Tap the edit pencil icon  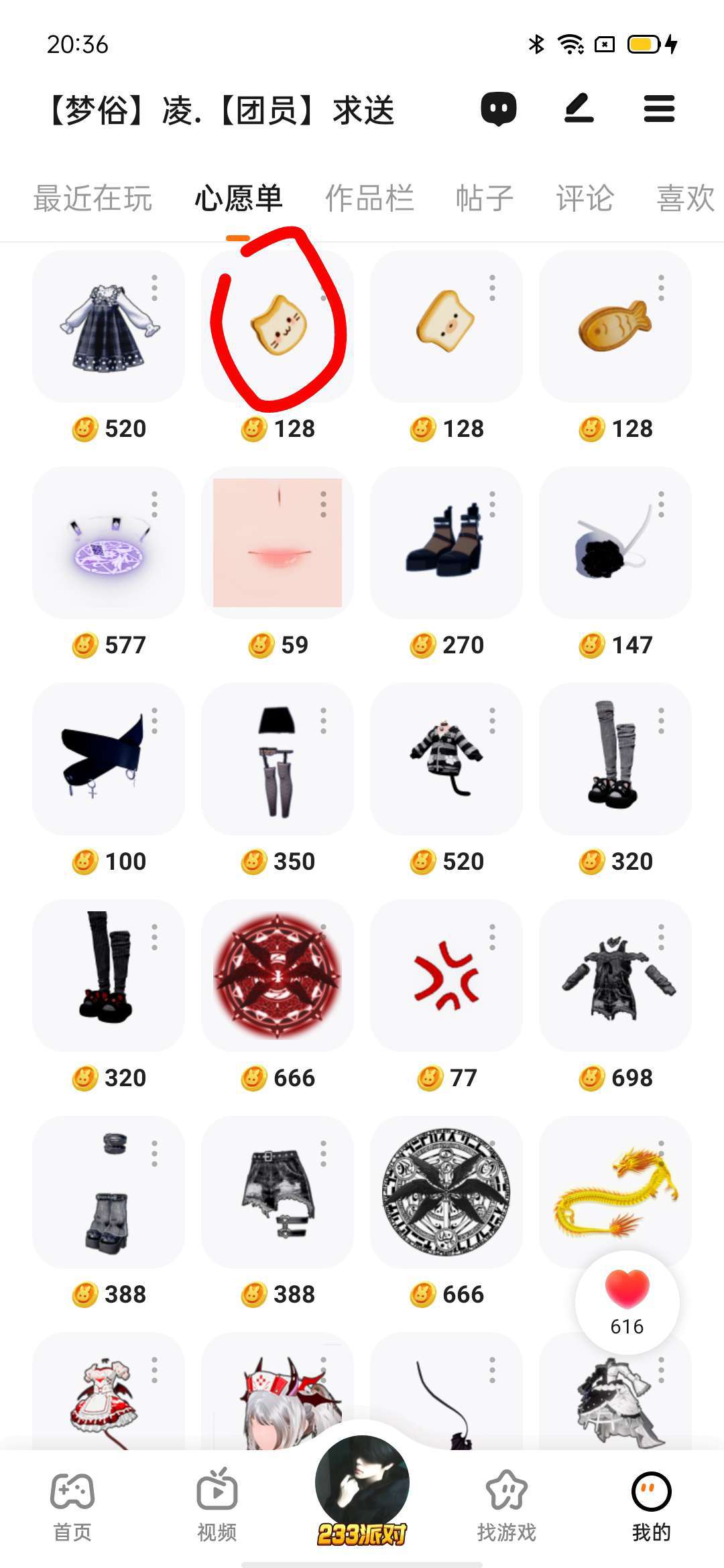pos(579,109)
